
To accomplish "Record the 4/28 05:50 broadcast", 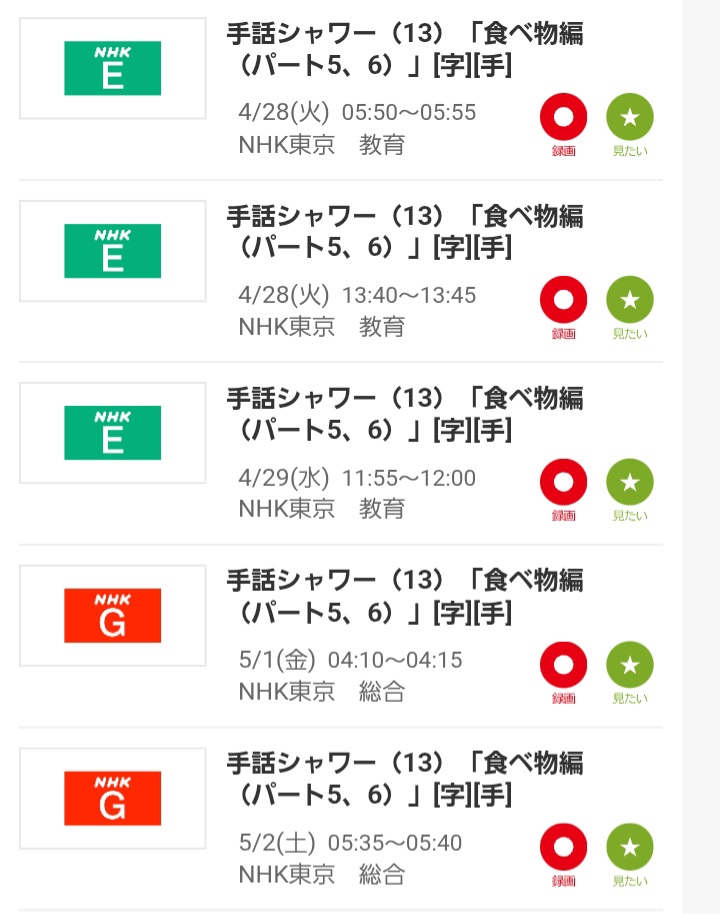I will coord(563,117).
